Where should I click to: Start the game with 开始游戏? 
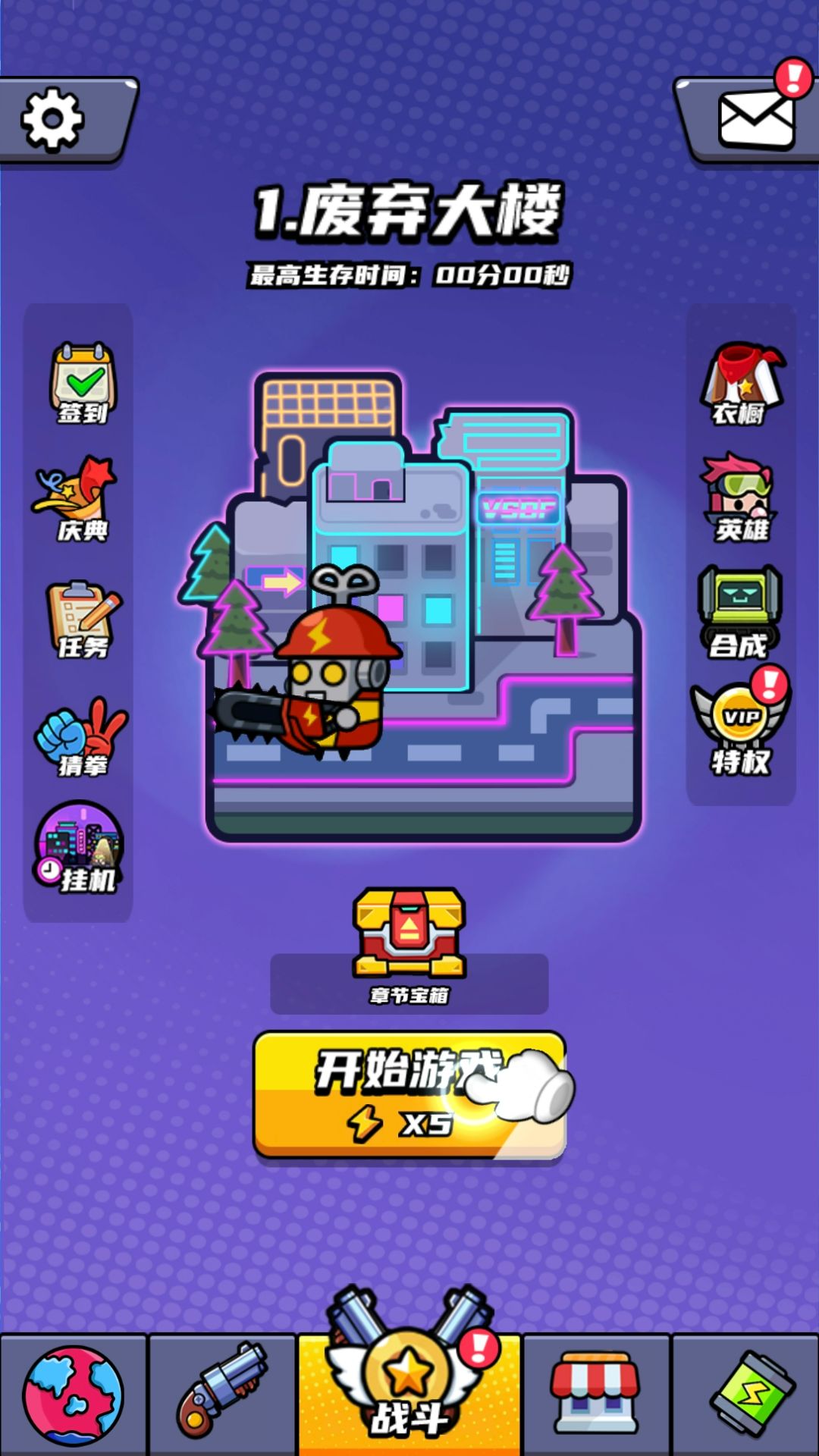point(409,1094)
